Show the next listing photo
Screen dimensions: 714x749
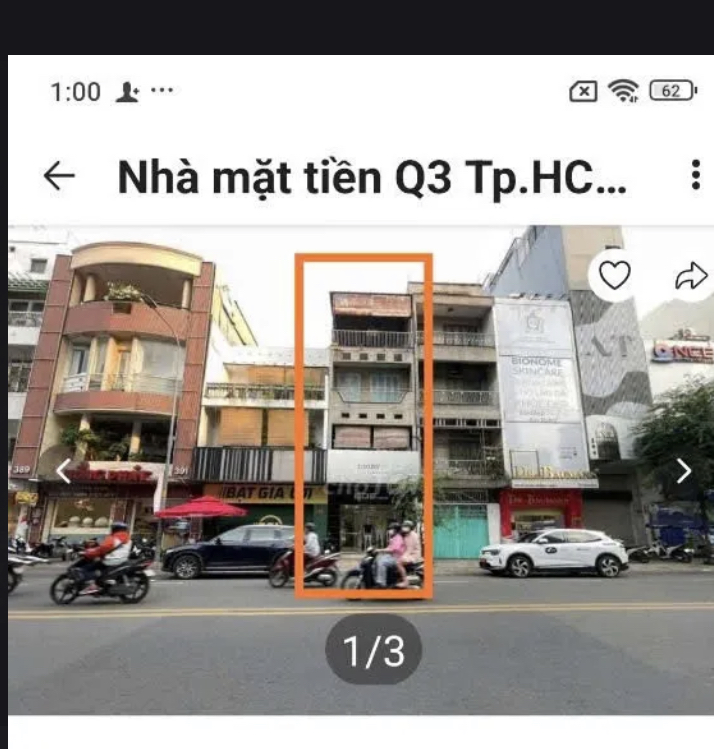pos(684,470)
